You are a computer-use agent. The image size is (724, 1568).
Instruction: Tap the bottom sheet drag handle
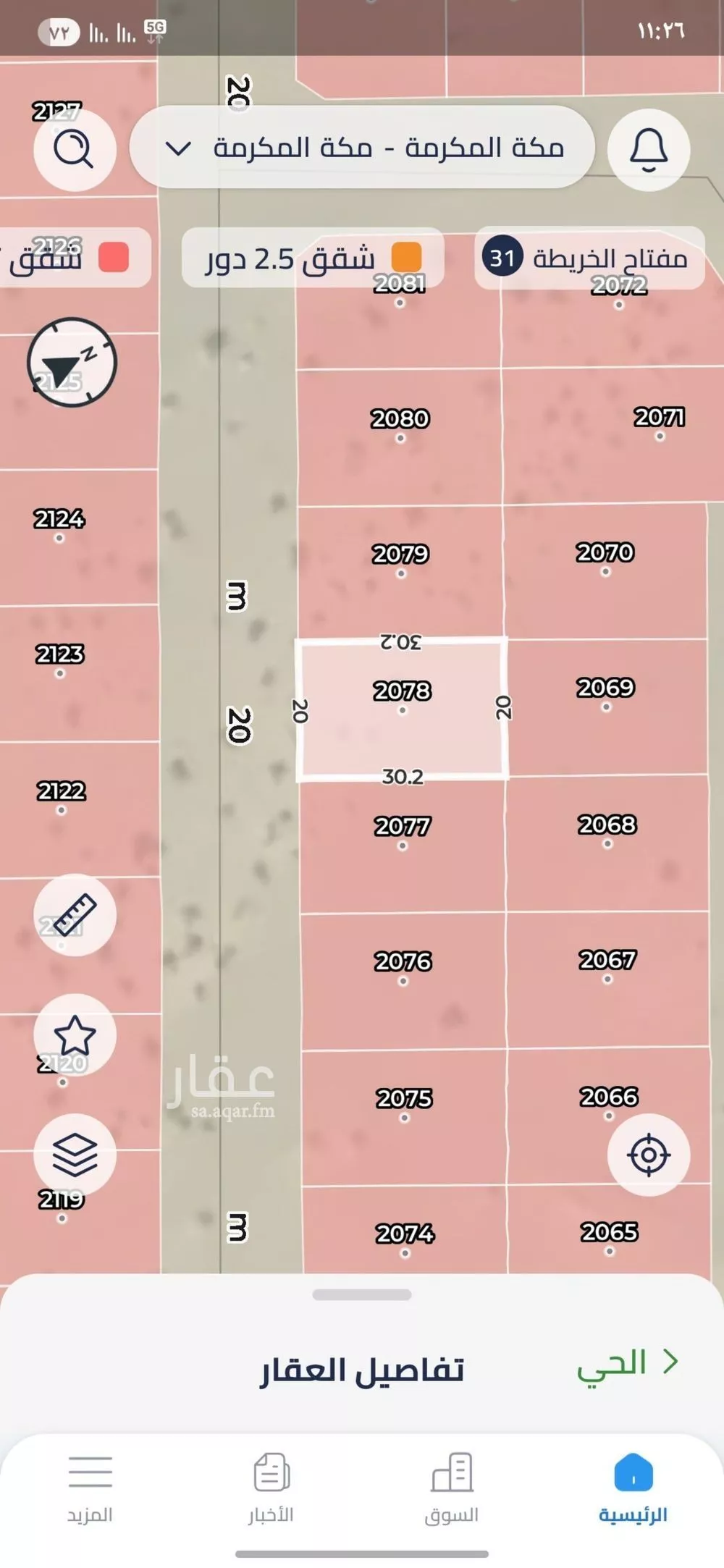(362, 1295)
